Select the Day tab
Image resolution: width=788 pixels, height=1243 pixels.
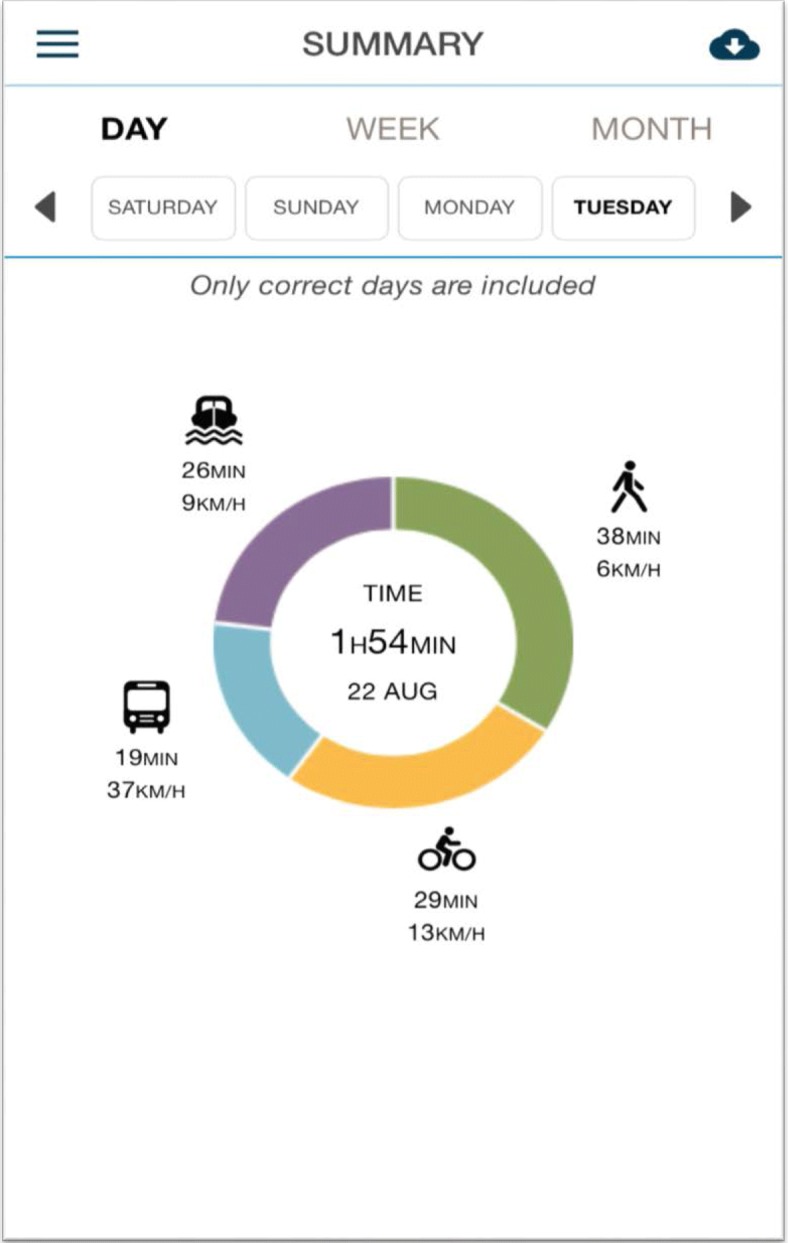[134, 129]
